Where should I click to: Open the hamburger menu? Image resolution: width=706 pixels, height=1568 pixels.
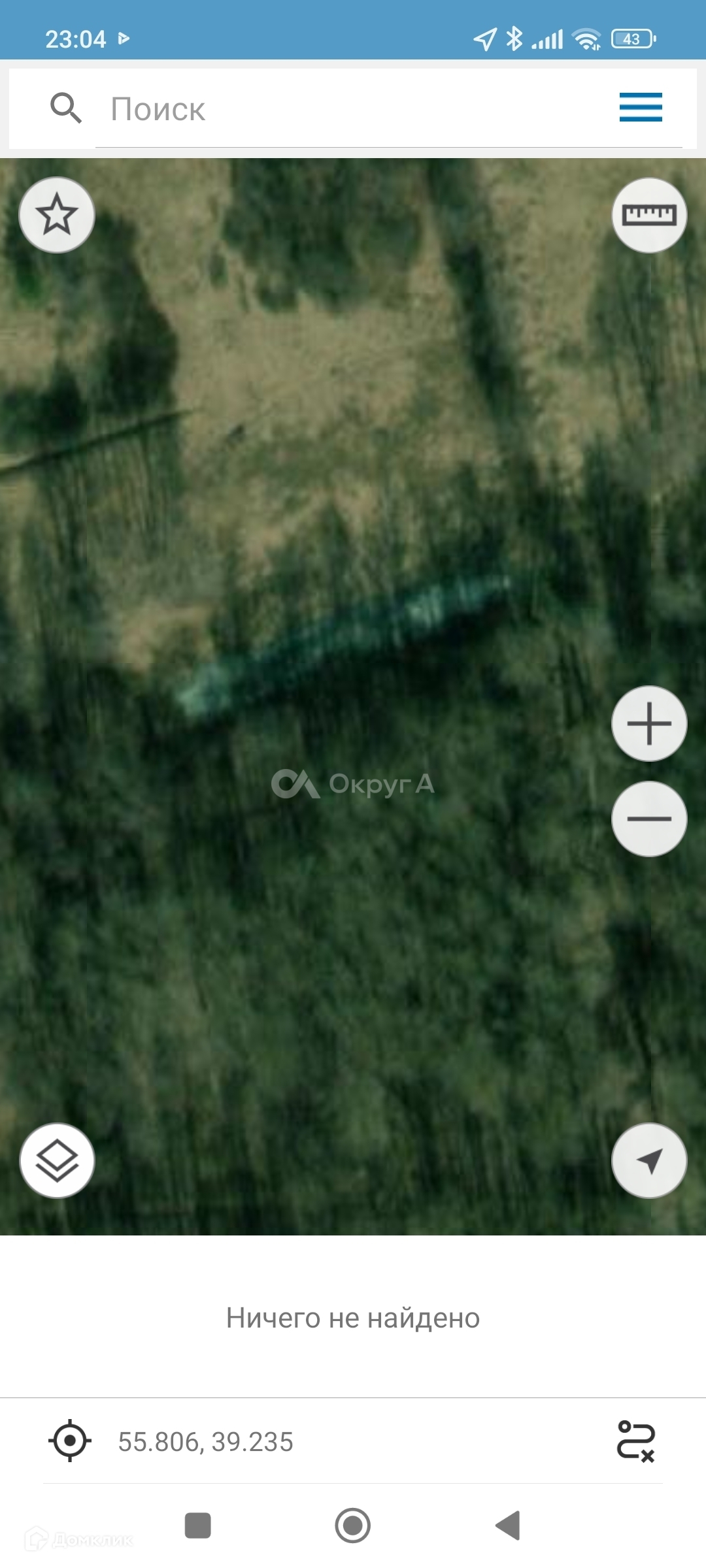[641, 107]
